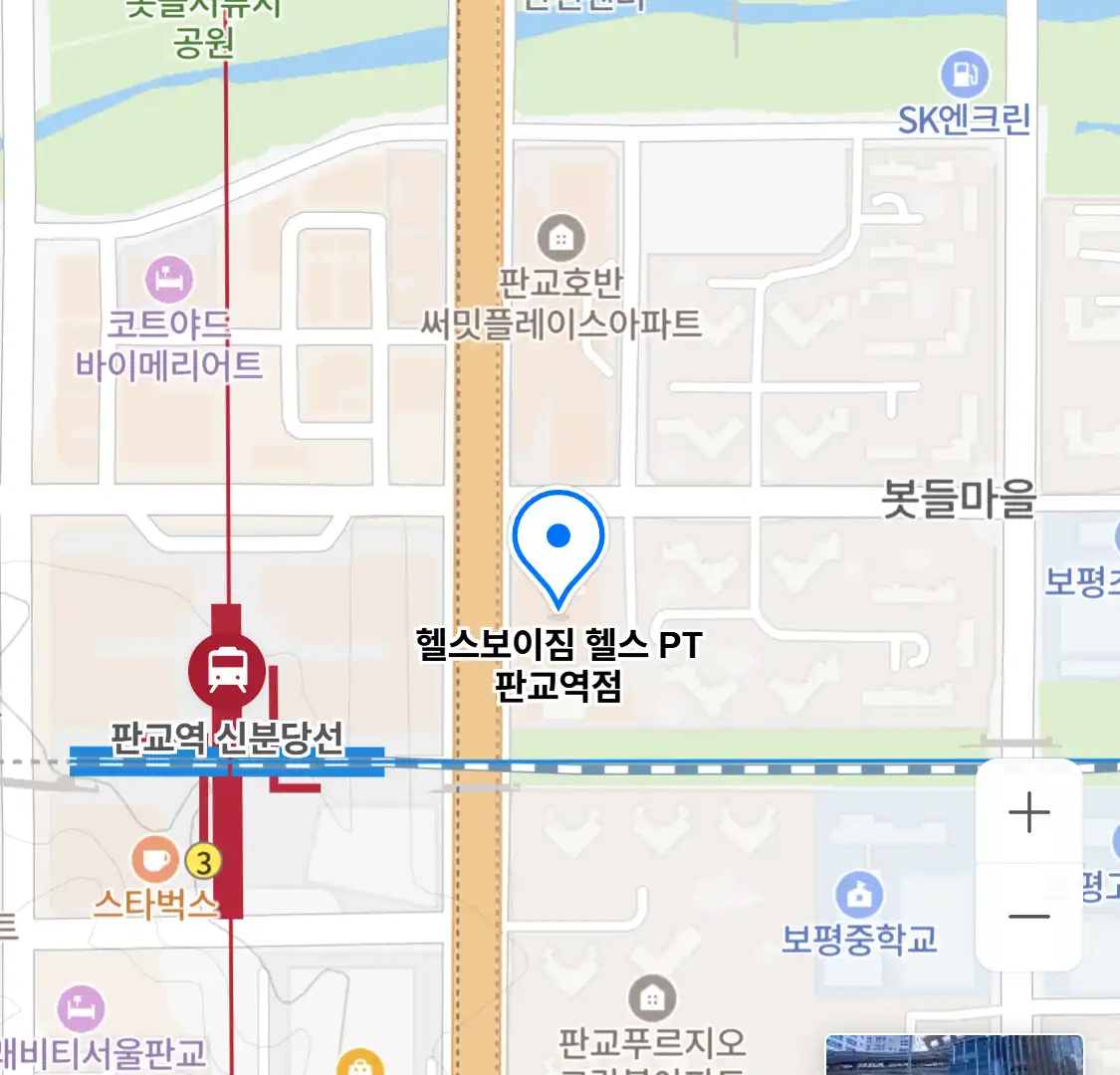Open the 판교푸르지오 apartment marker
Screen dimensions: 1120x1075
(652, 997)
